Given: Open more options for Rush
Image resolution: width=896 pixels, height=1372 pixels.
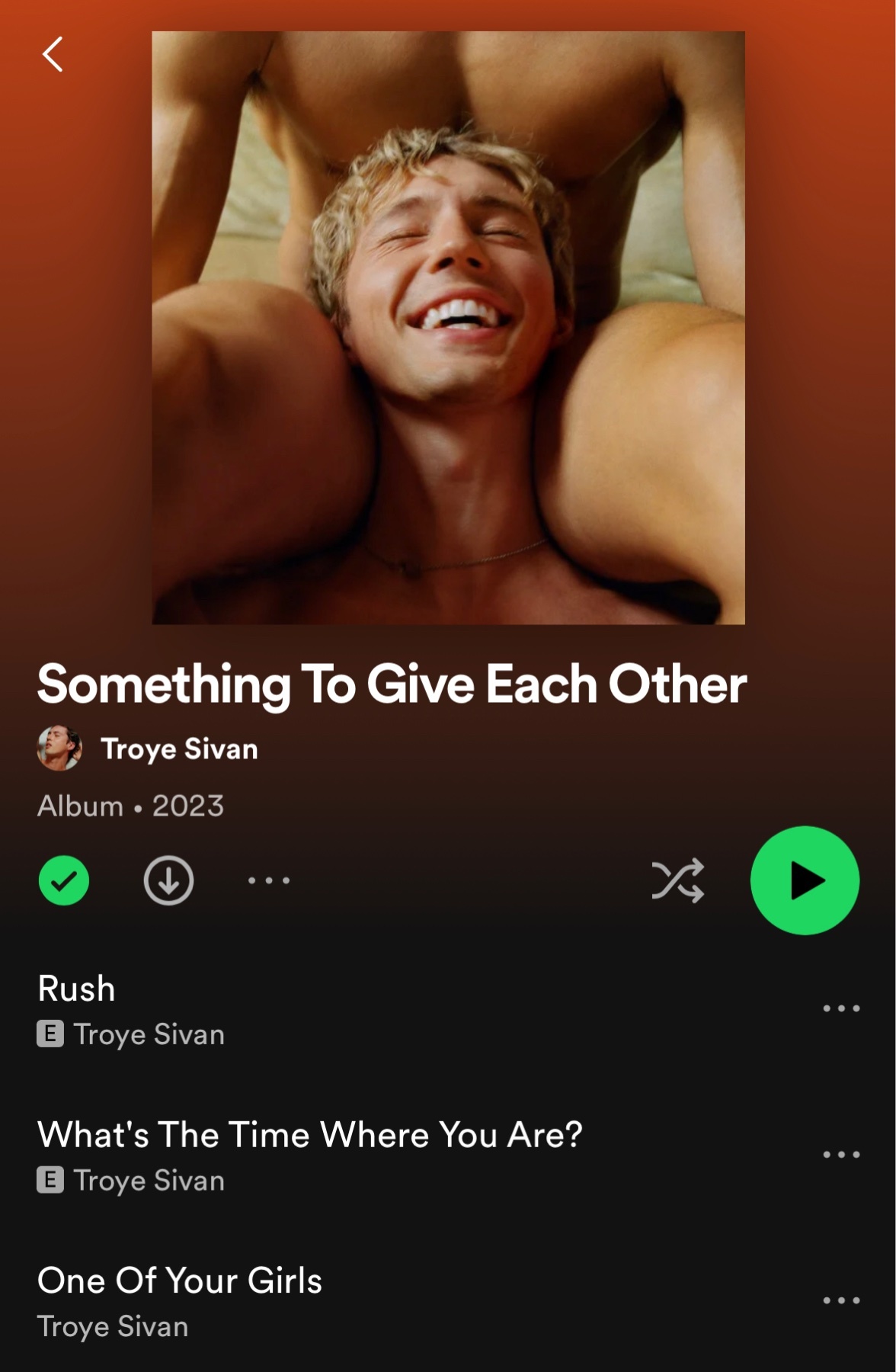Looking at the screenshot, I should [x=841, y=1008].
